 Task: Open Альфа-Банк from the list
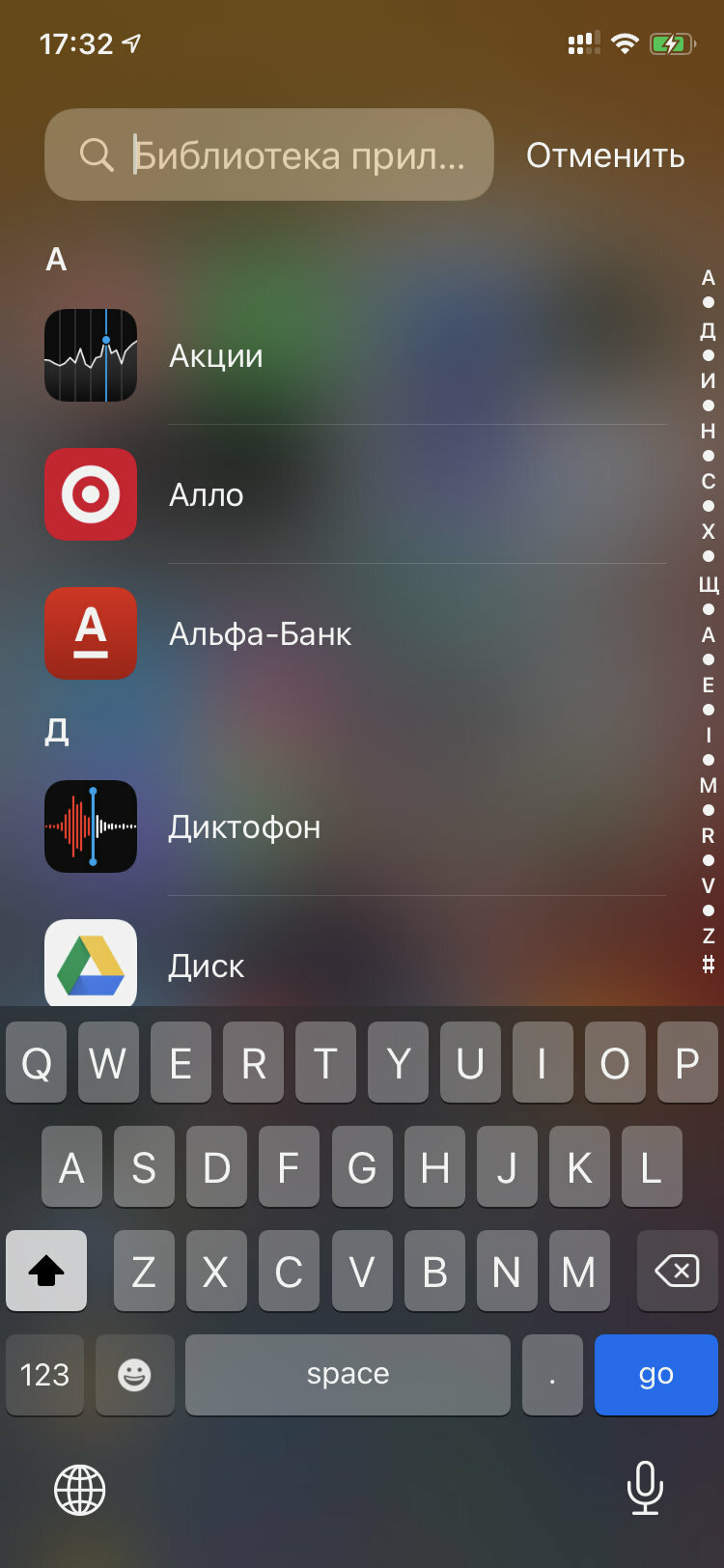[x=355, y=633]
